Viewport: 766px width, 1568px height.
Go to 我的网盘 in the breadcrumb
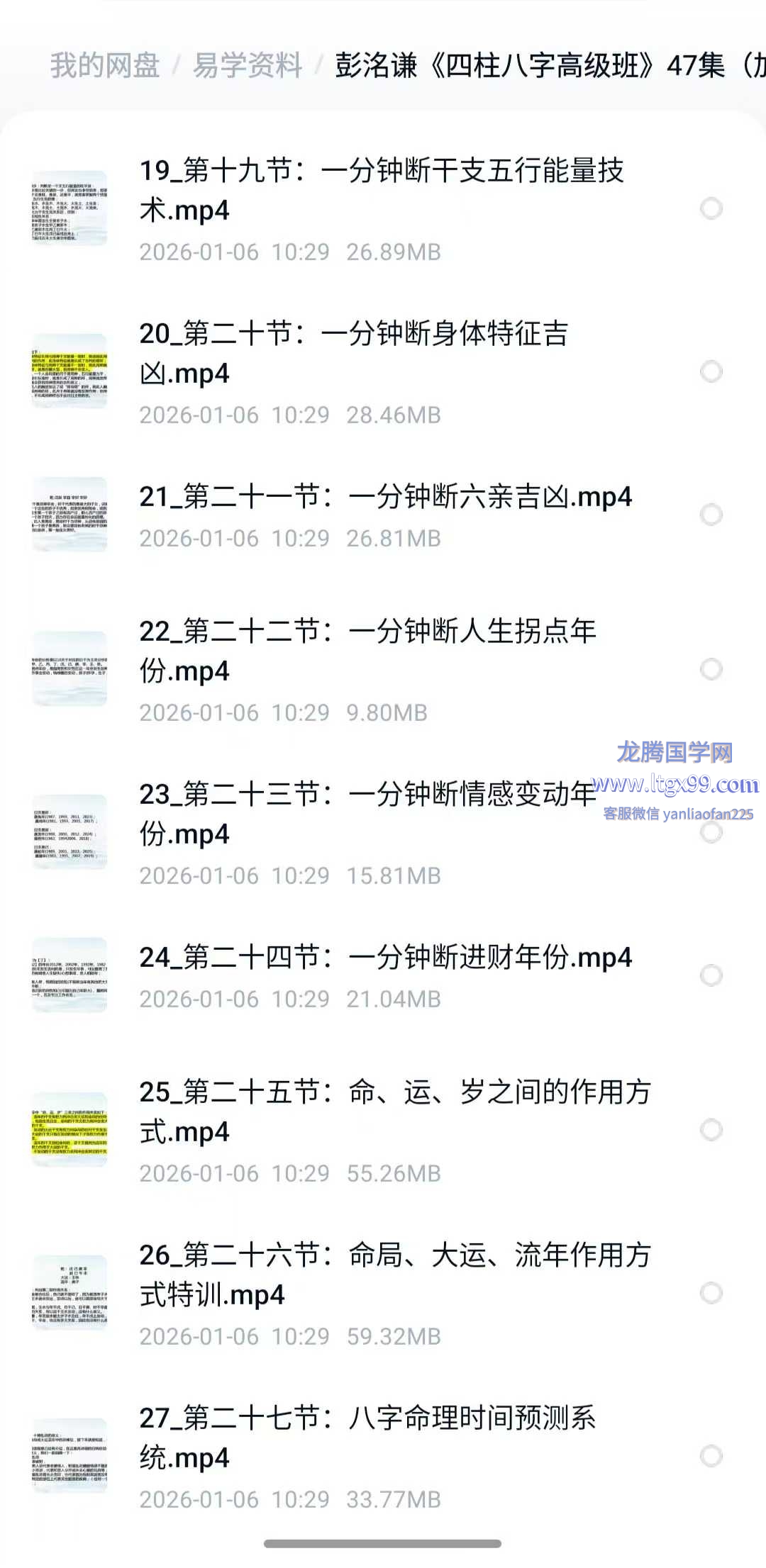[105, 66]
